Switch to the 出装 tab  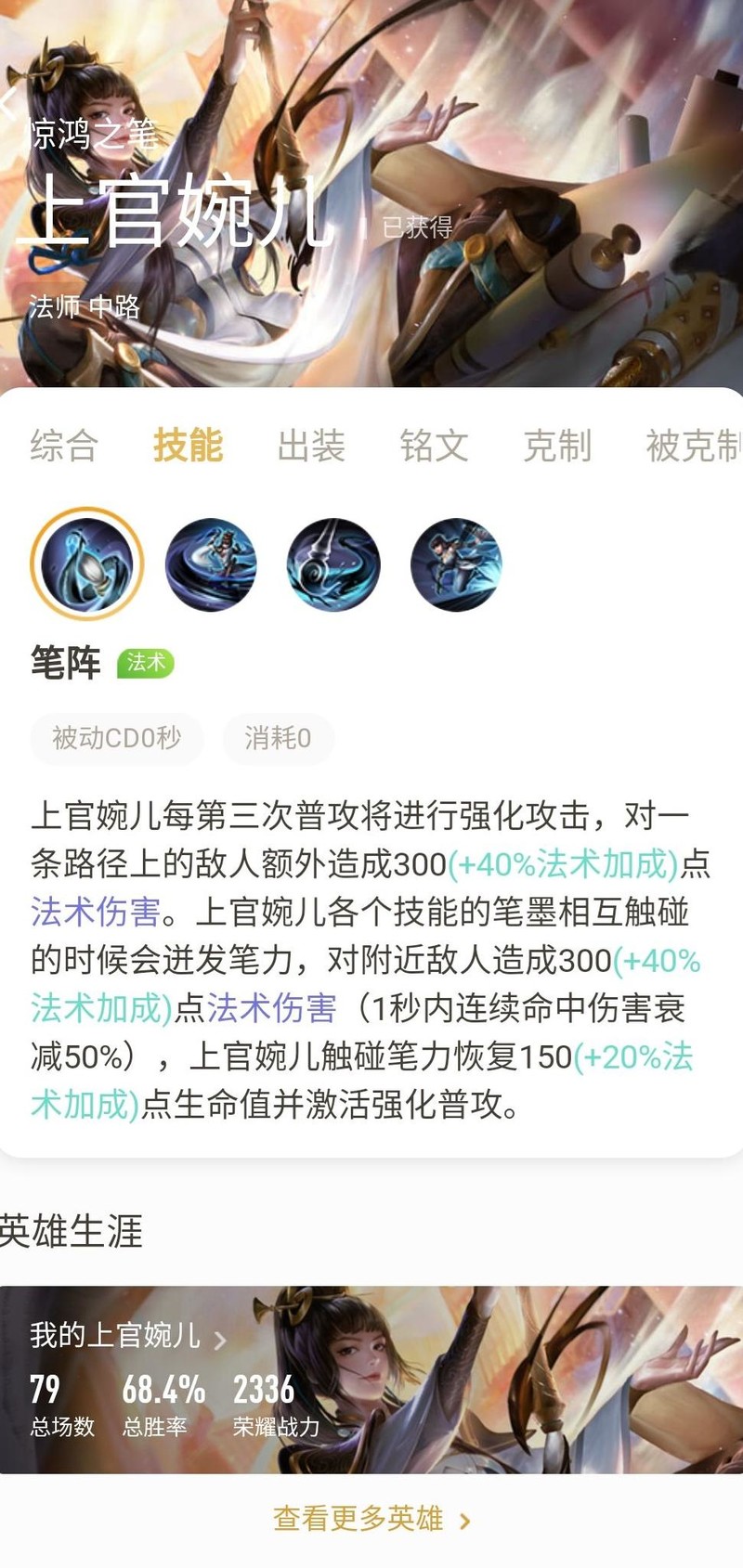(311, 446)
